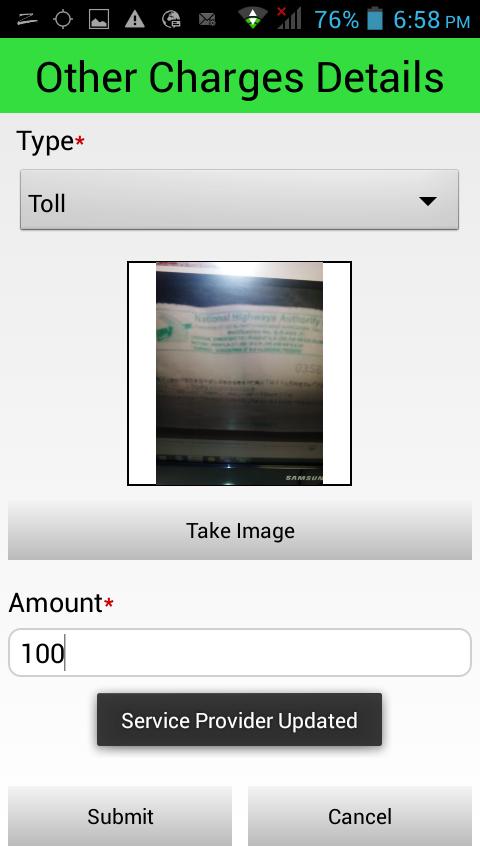Submit the other charges details
Screen dimensions: 480x854
pos(120,816)
